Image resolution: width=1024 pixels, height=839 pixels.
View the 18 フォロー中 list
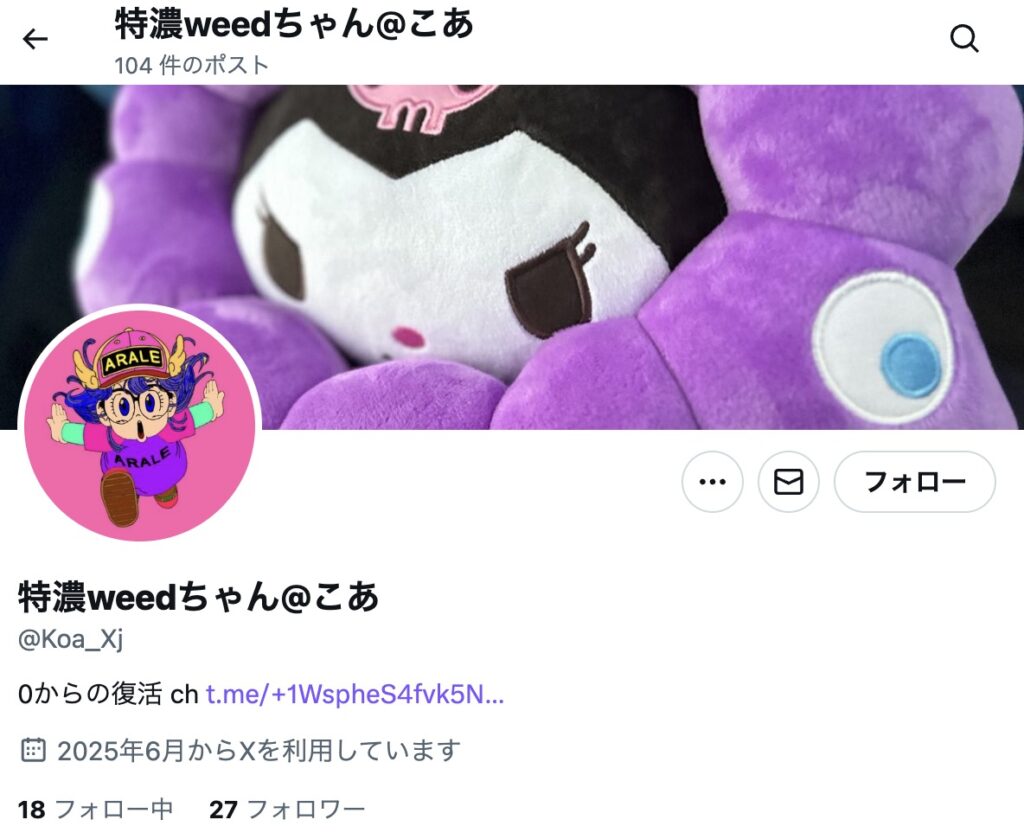(x=96, y=809)
